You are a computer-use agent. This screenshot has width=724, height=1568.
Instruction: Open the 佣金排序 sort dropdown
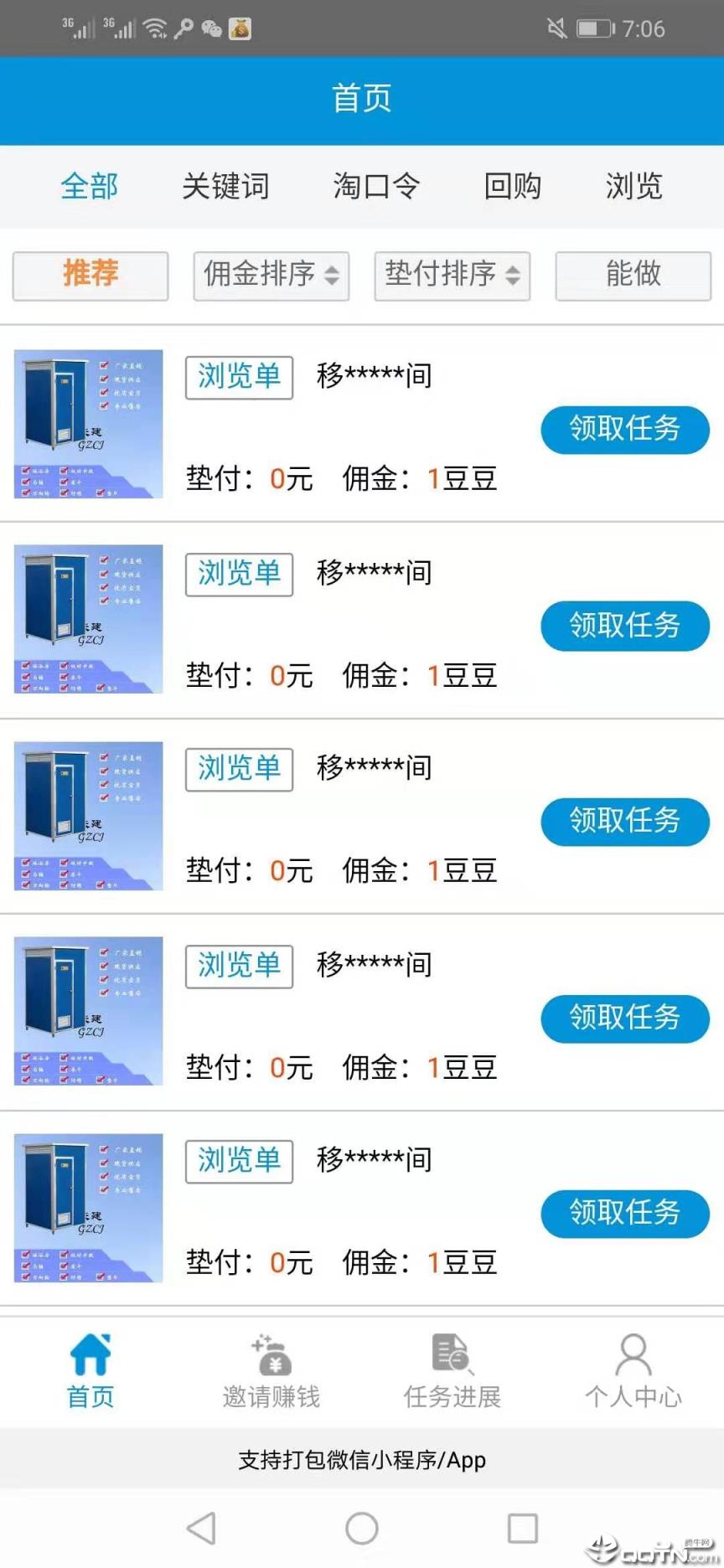(271, 276)
